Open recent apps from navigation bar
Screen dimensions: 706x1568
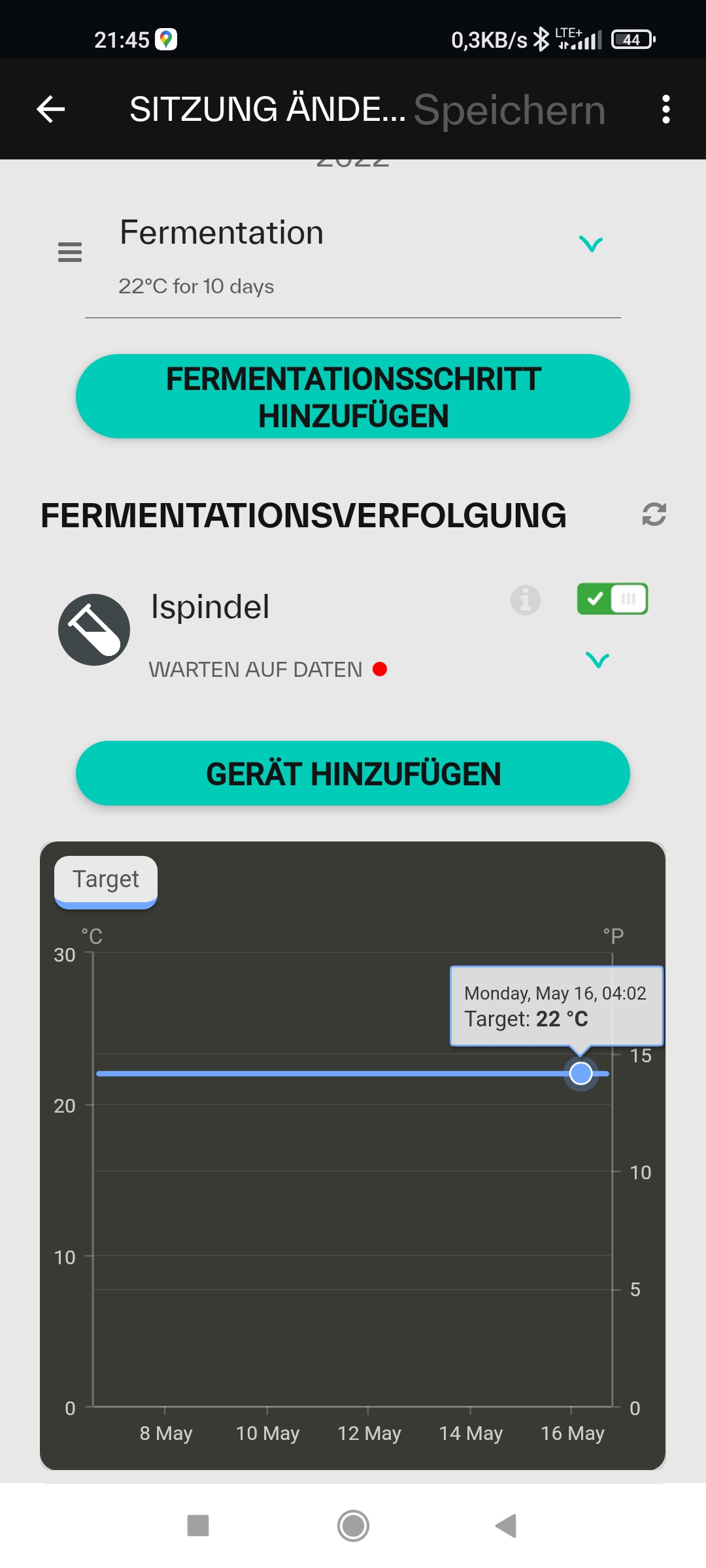coord(198,1526)
